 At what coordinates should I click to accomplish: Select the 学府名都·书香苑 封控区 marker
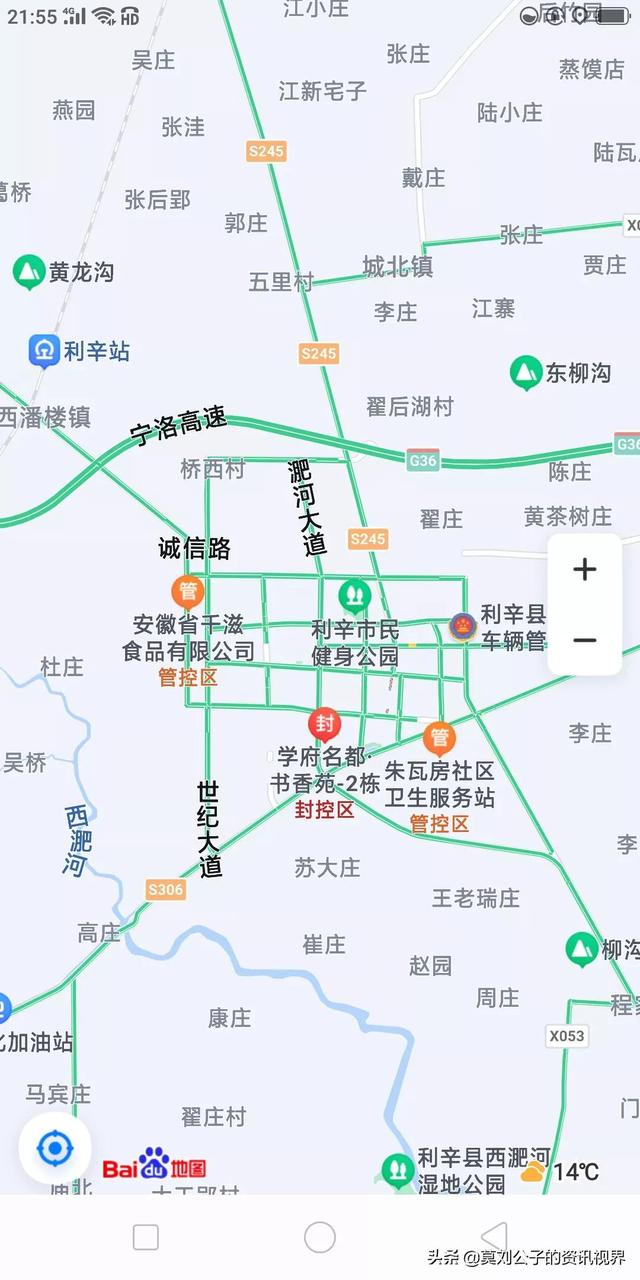[324, 724]
